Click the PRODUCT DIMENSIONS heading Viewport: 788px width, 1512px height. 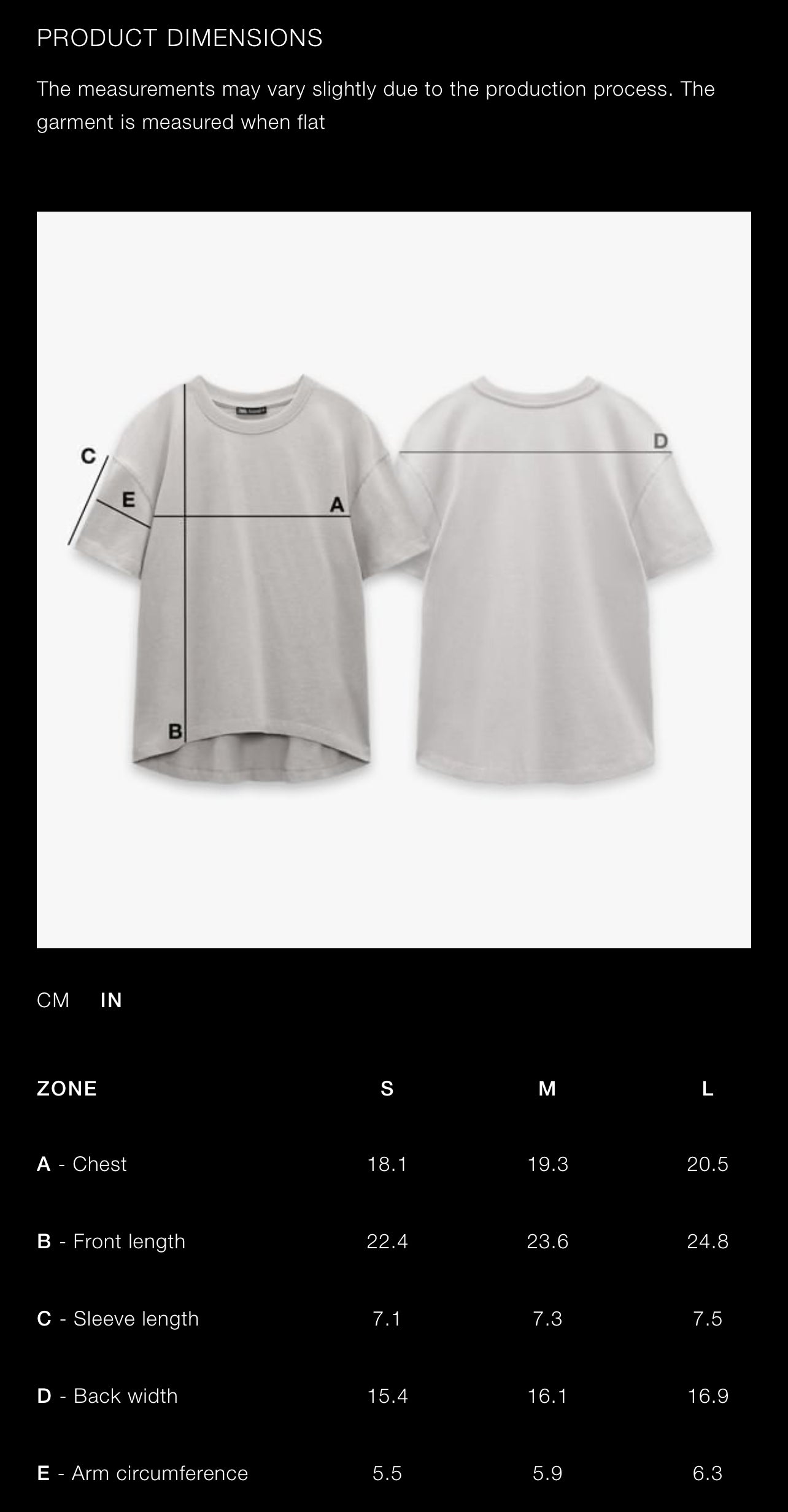point(180,37)
